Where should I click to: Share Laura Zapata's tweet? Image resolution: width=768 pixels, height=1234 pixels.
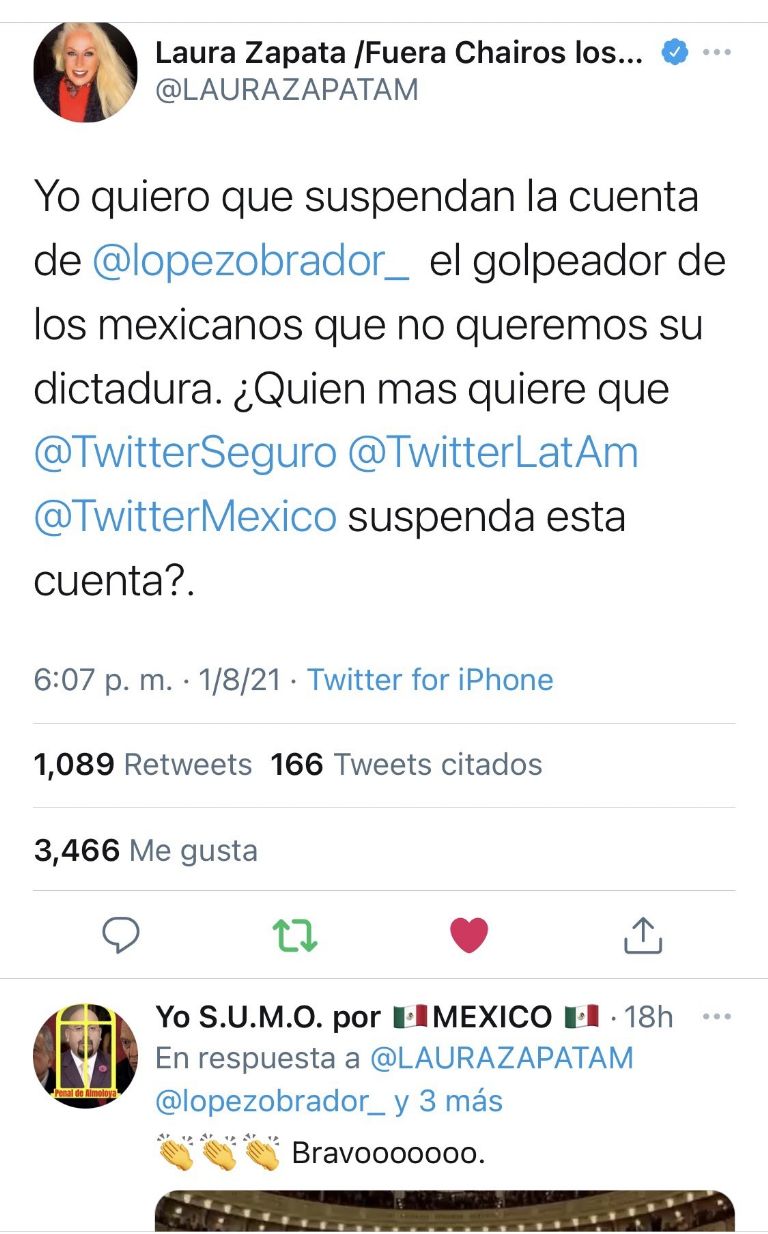tap(643, 935)
